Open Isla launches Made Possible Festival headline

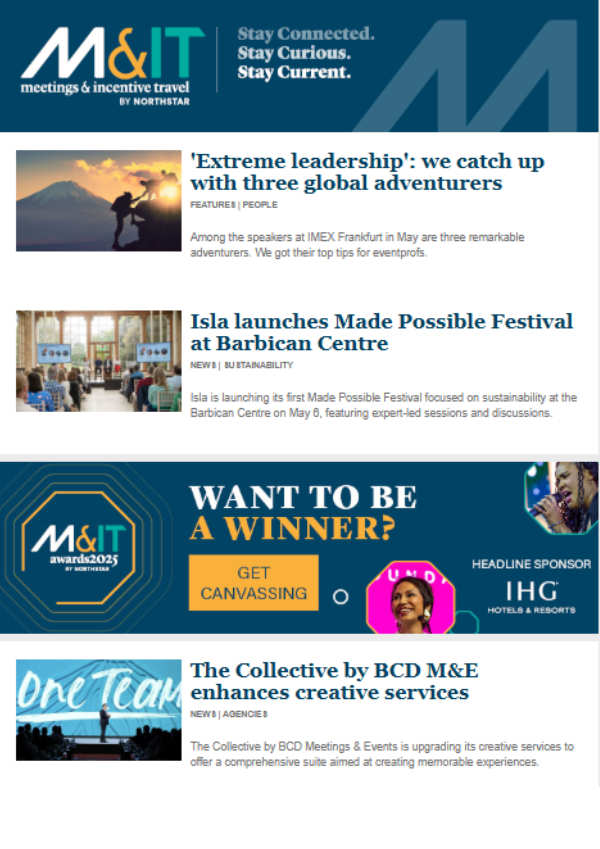381,333
